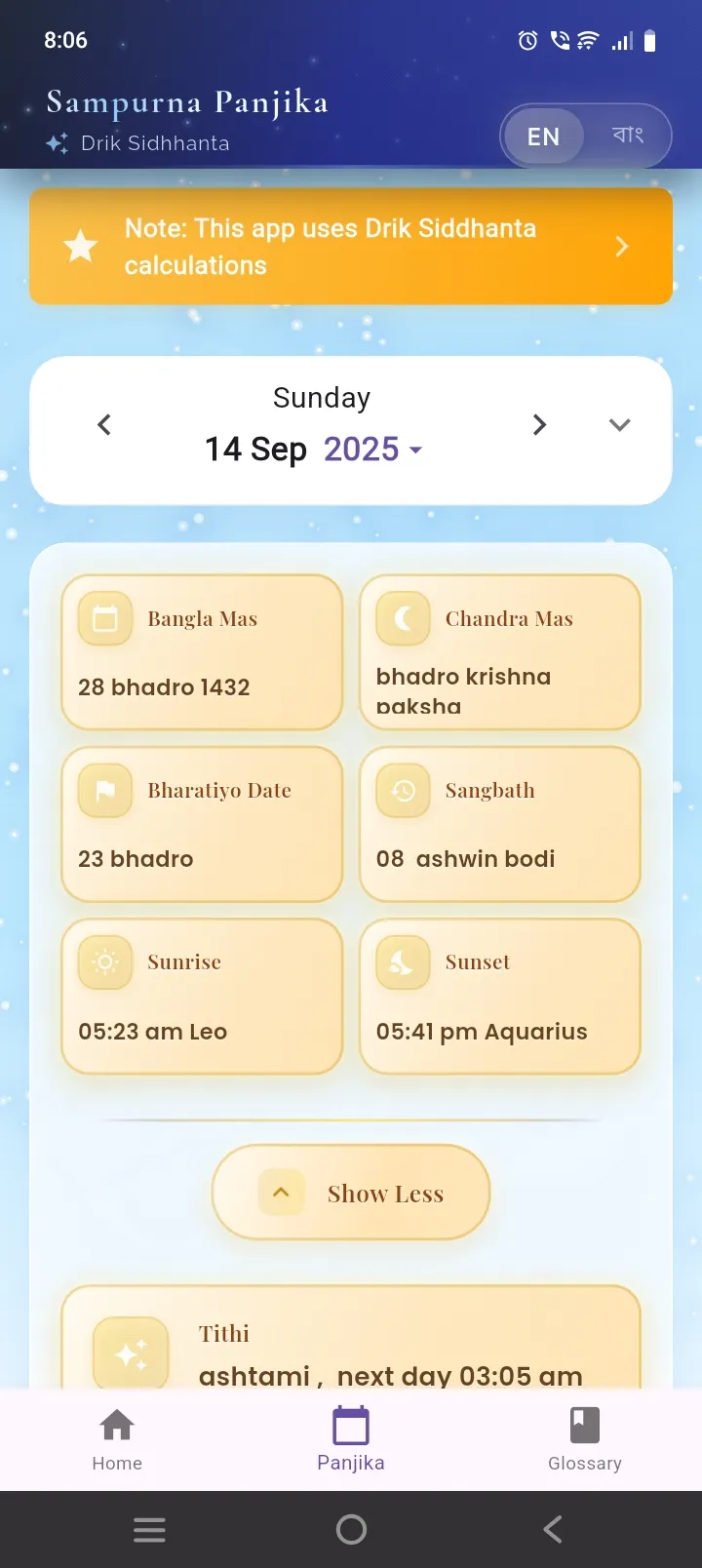Click the Sunrise sun icon

coord(104,961)
